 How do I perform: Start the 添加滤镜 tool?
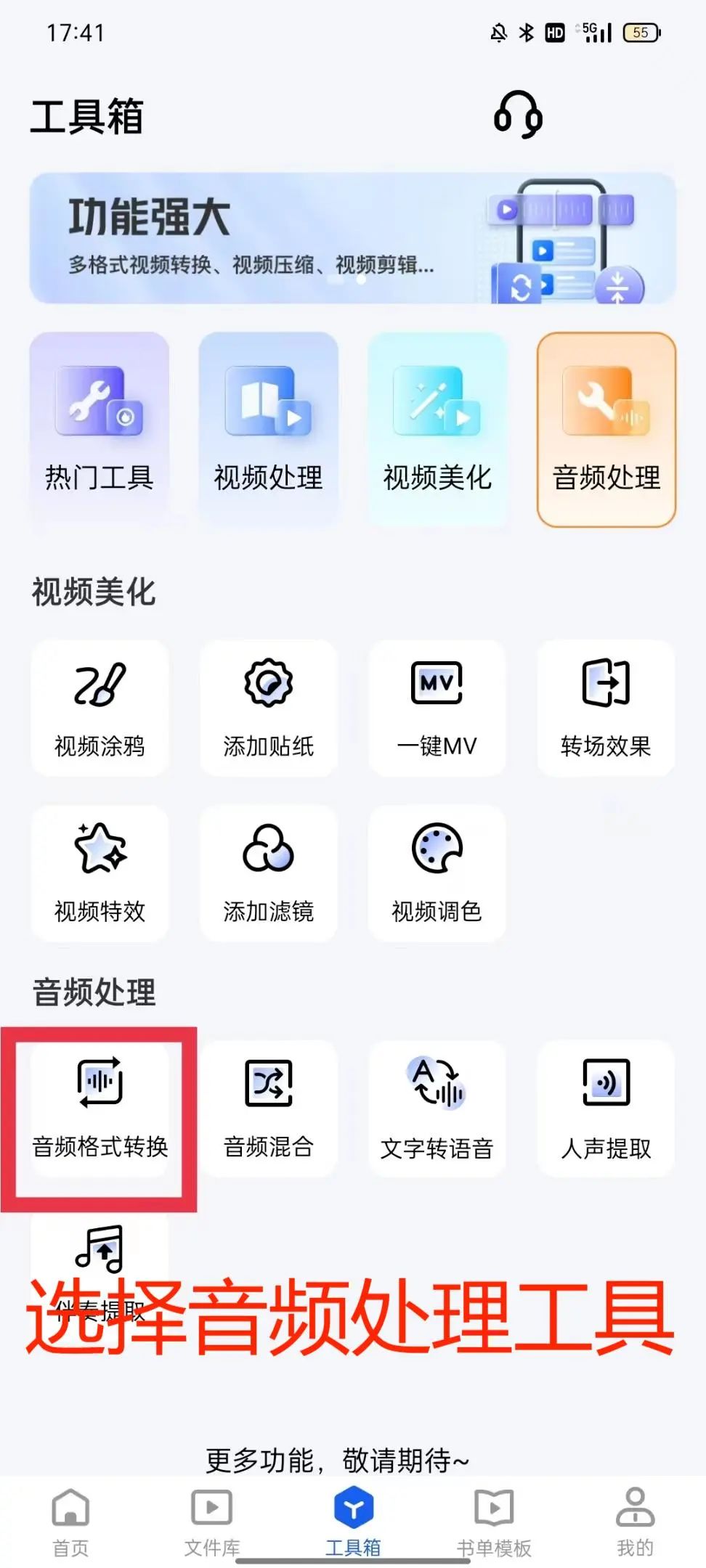click(269, 873)
